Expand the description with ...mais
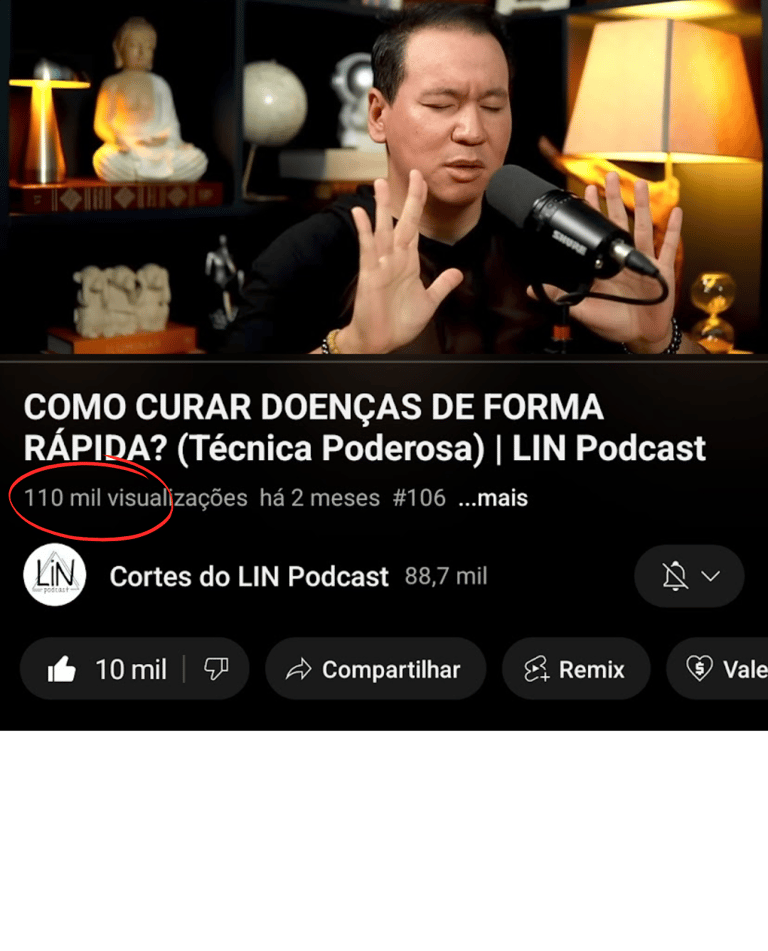768x951 pixels. point(493,497)
